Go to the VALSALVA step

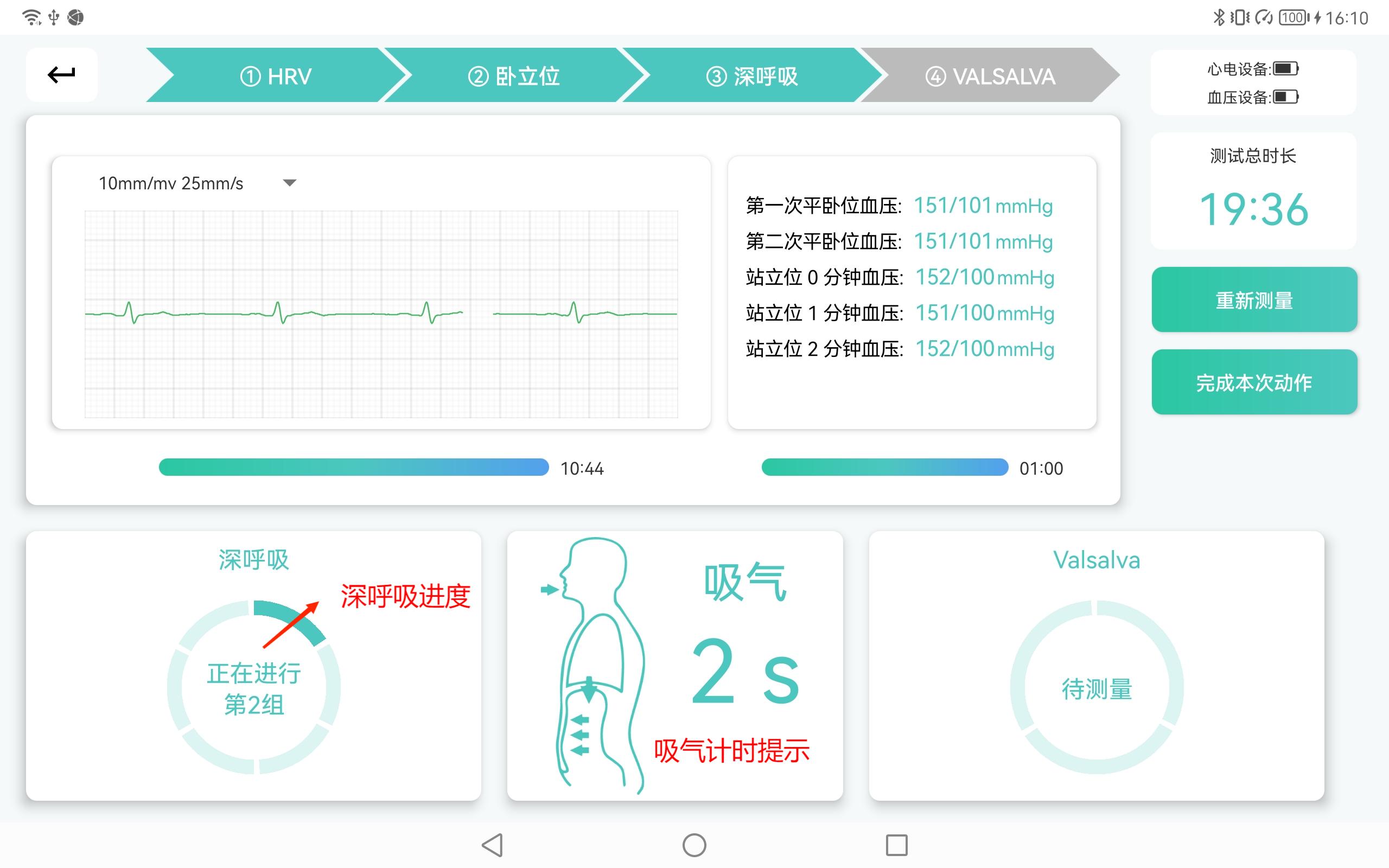tap(990, 75)
